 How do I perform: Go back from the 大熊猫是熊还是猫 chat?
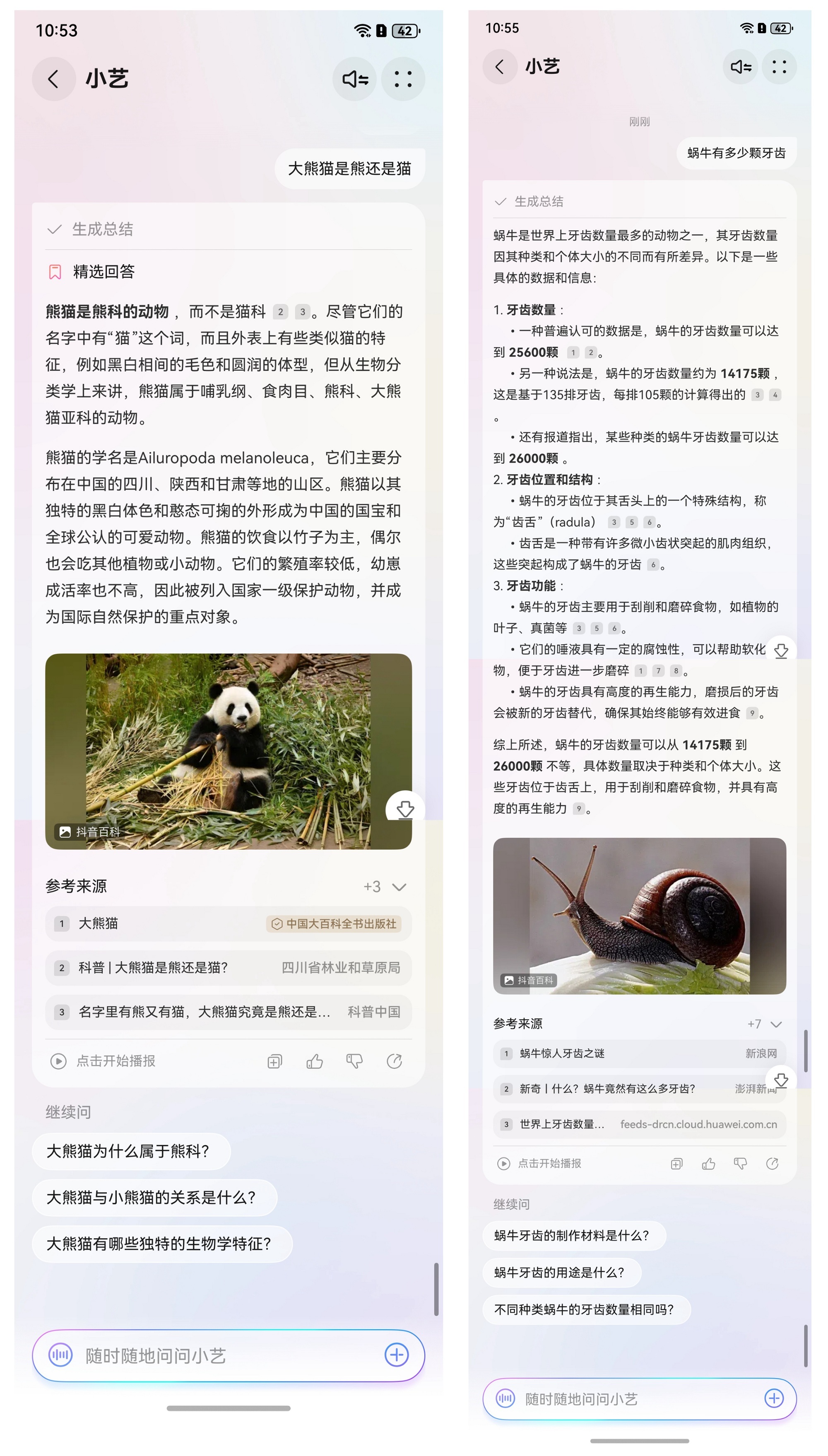pos(53,79)
